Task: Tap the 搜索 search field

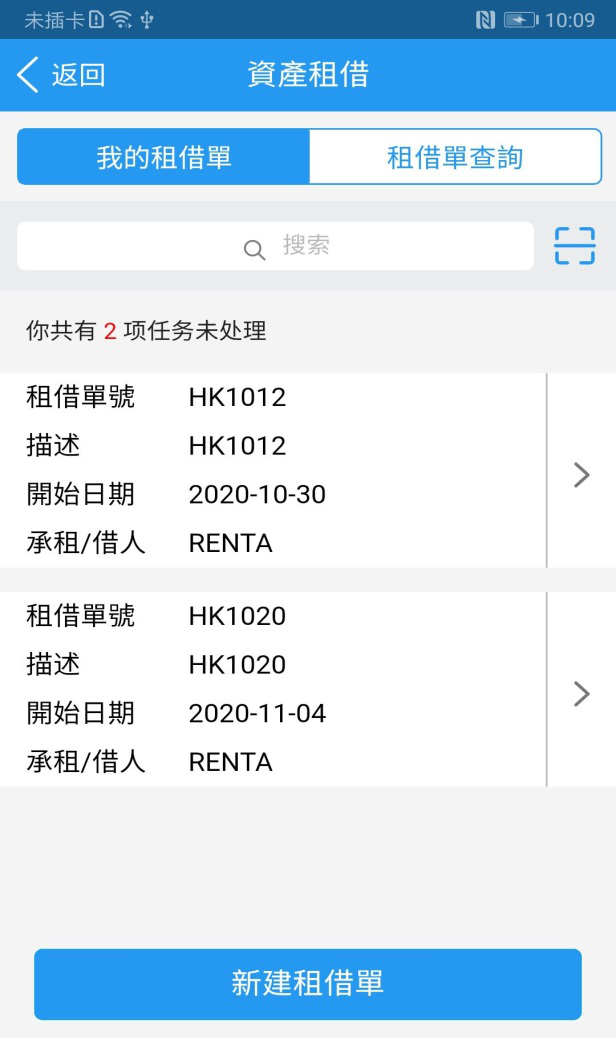Action: coord(275,246)
